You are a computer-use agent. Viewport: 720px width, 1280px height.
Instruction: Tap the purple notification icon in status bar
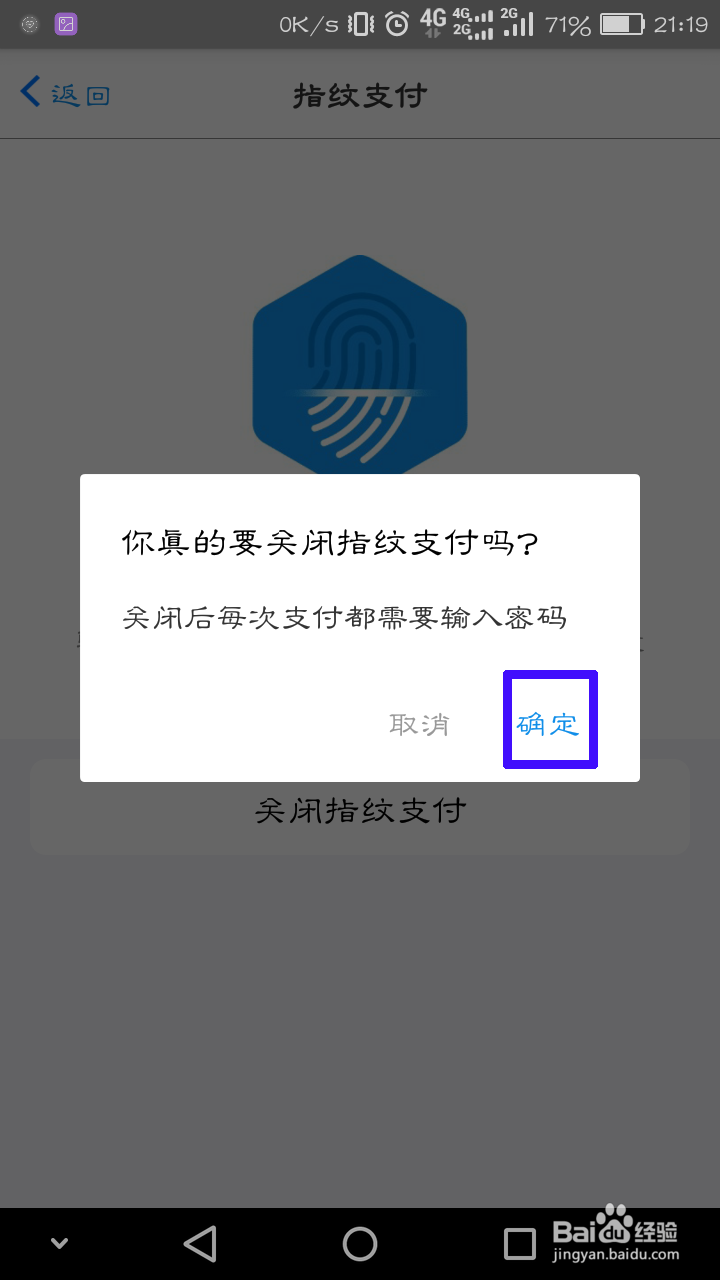pos(65,21)
